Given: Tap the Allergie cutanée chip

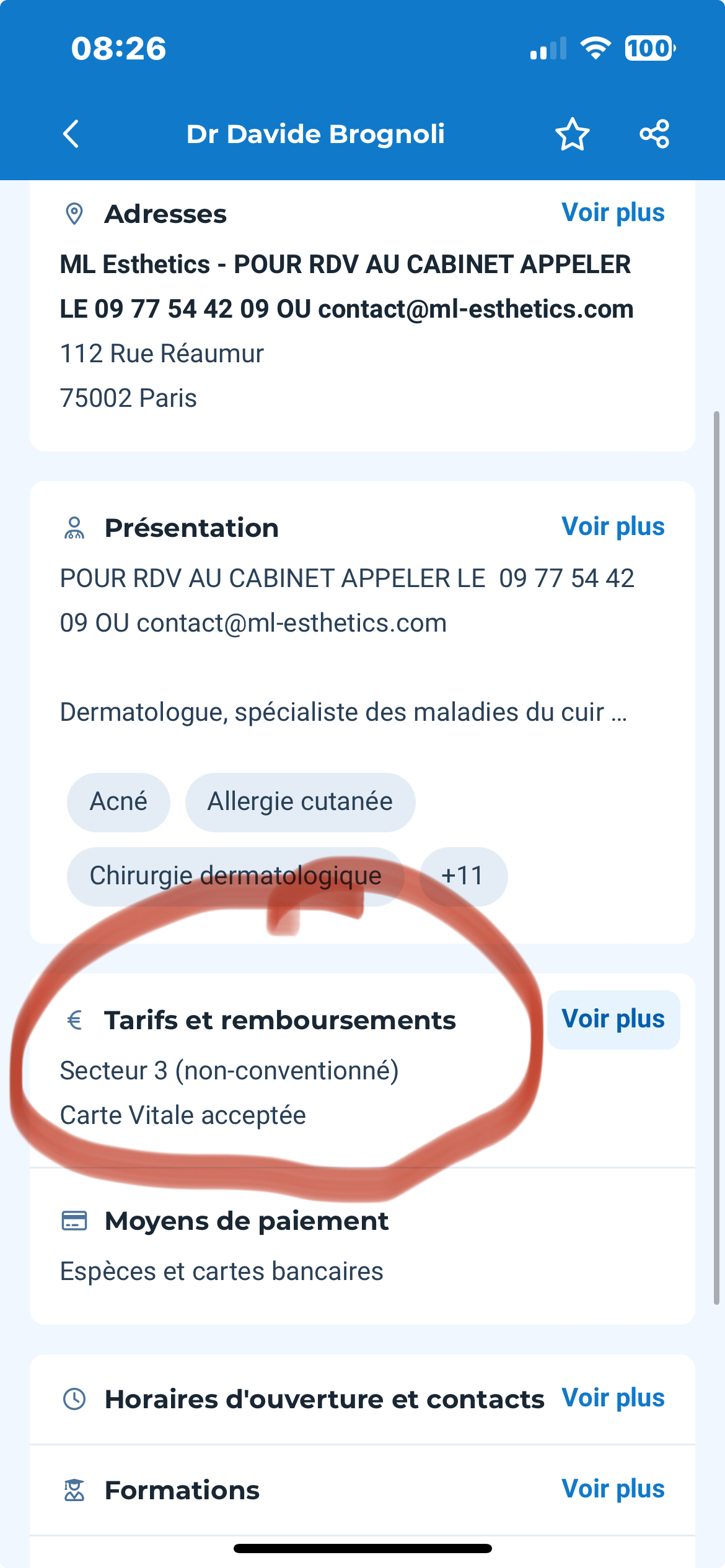Looking at the screenshot, I should tap(300, 801).
